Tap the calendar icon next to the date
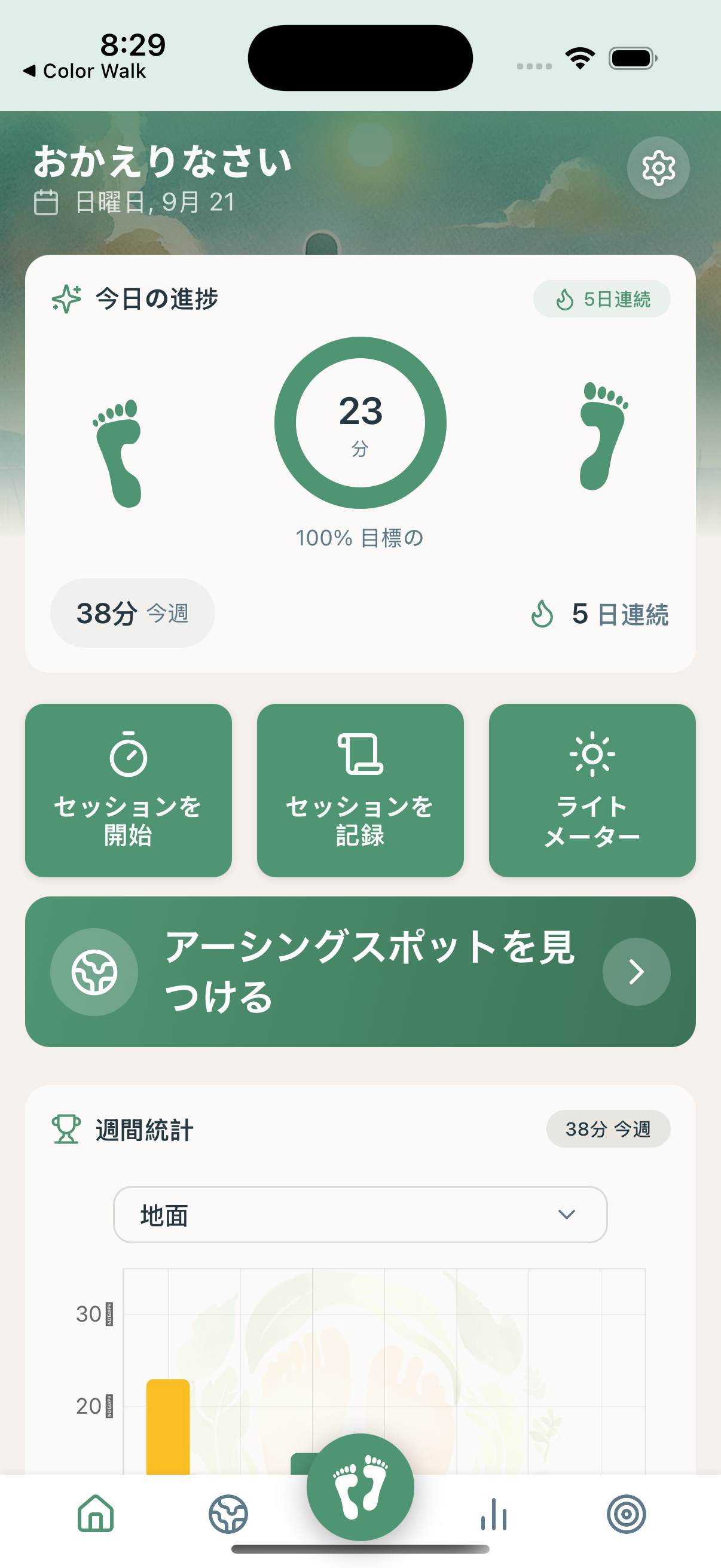The height and width of the screenshot is (1568, 721). pos(45,202)
